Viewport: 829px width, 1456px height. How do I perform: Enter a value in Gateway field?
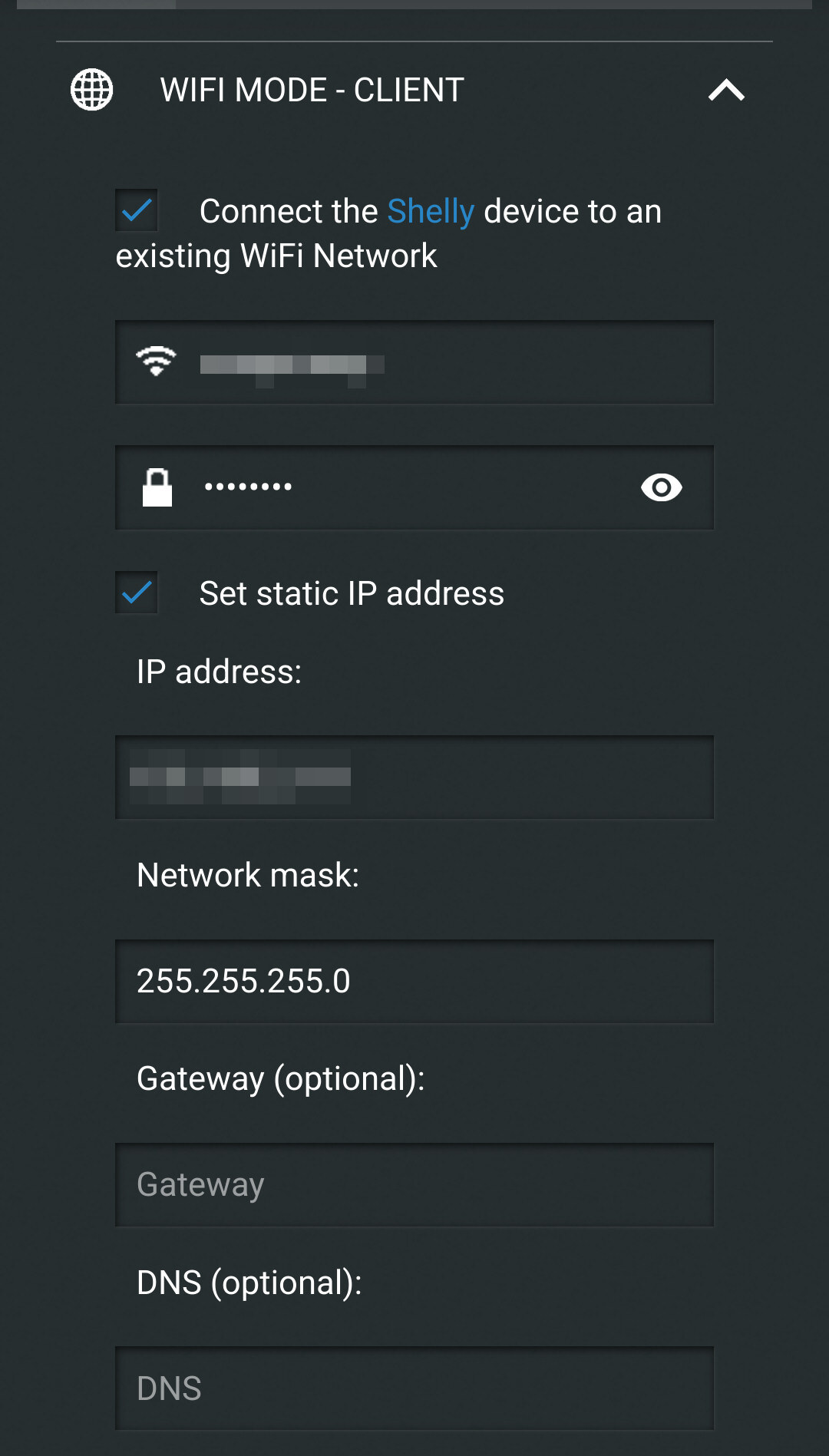pyautogui.click(x=414, y=1185)
